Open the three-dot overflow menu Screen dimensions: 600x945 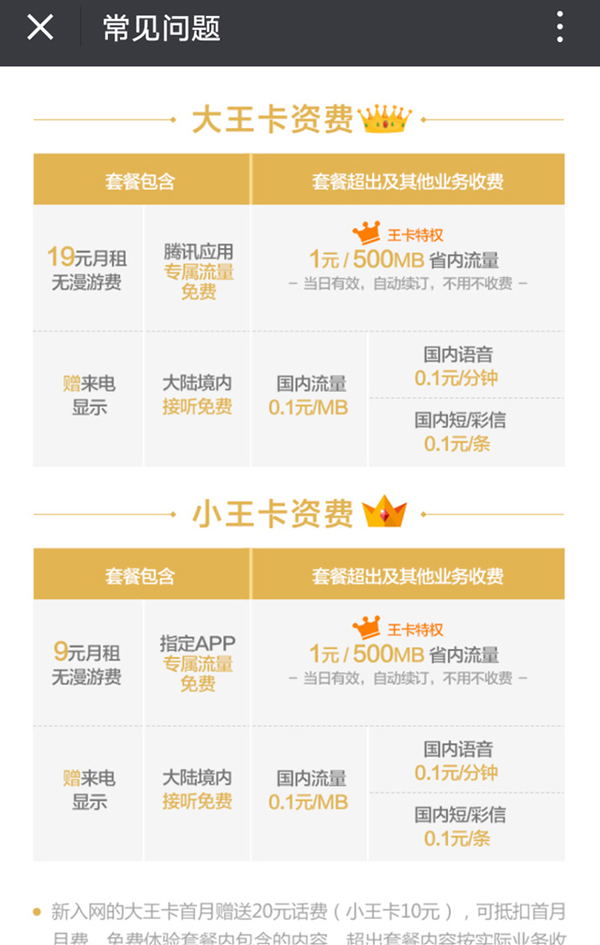[x=560, y=28]
